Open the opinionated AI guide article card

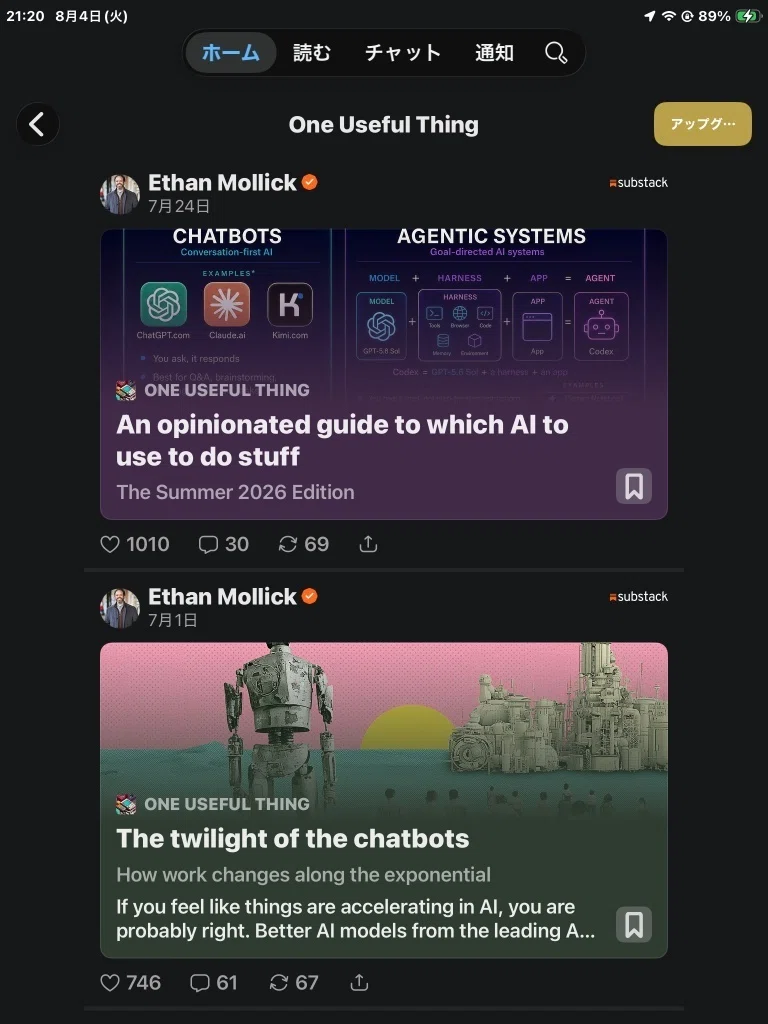(x=384, y=374)
